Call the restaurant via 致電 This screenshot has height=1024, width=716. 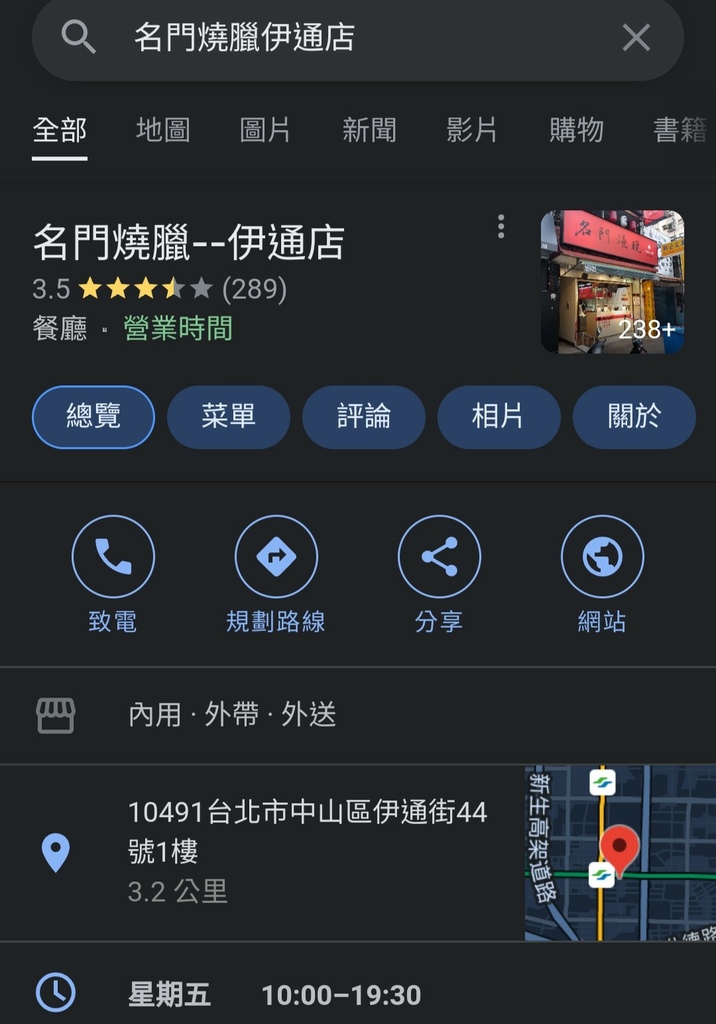pyautogui.click(x=113, y=574)
